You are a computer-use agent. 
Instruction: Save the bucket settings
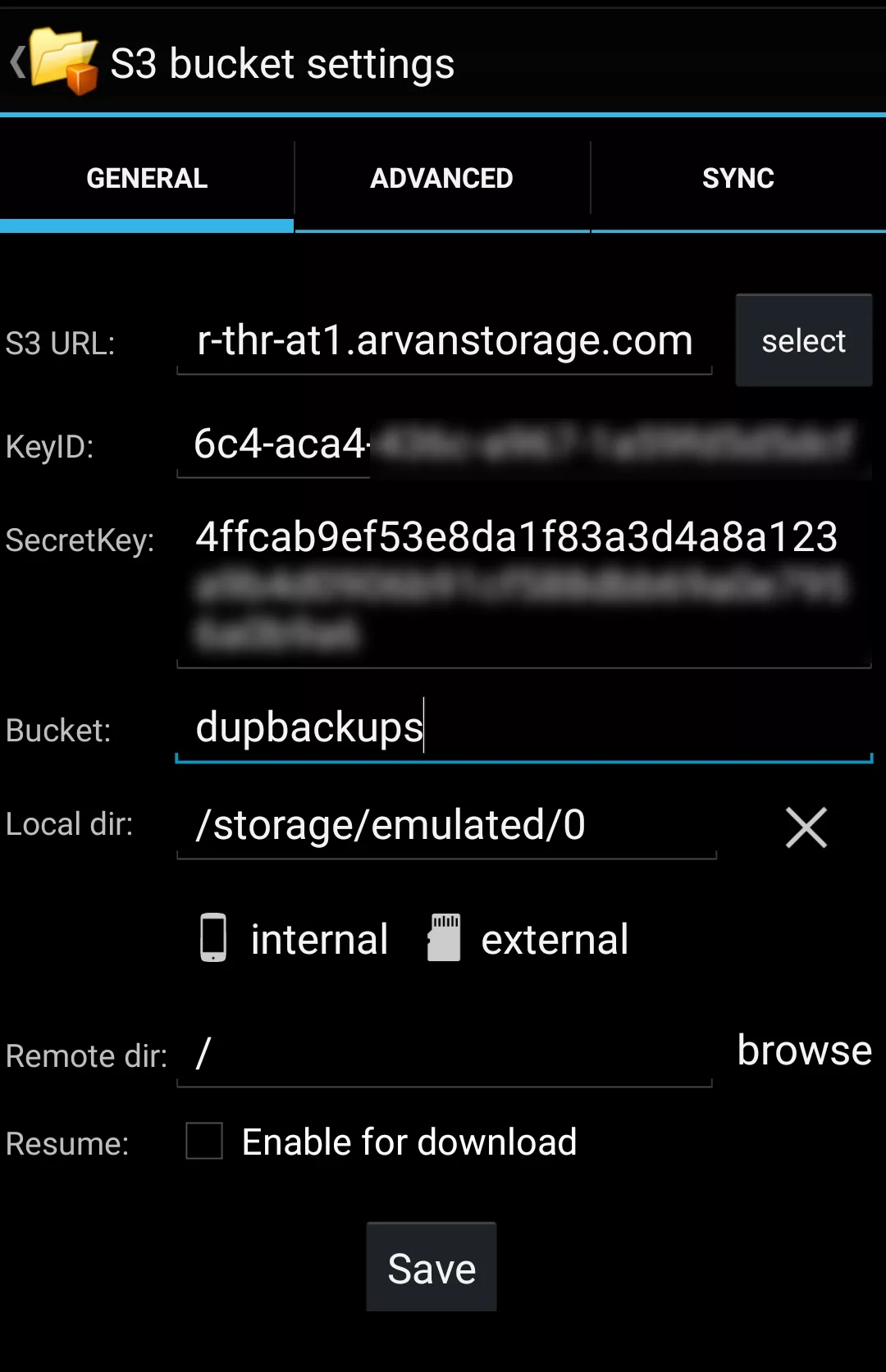click(x=432, y=1268)
